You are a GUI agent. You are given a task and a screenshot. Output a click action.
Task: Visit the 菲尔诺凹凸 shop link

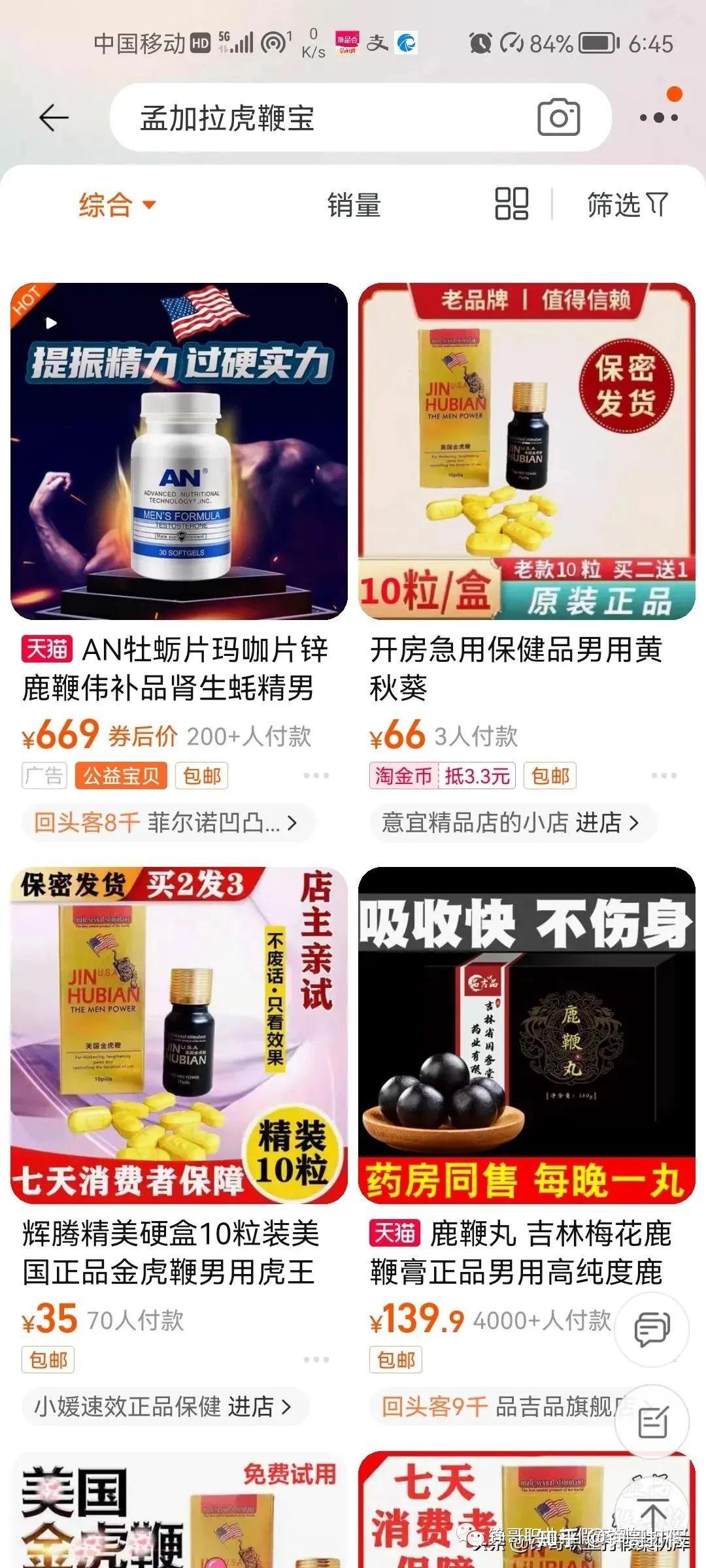[167, 823]
